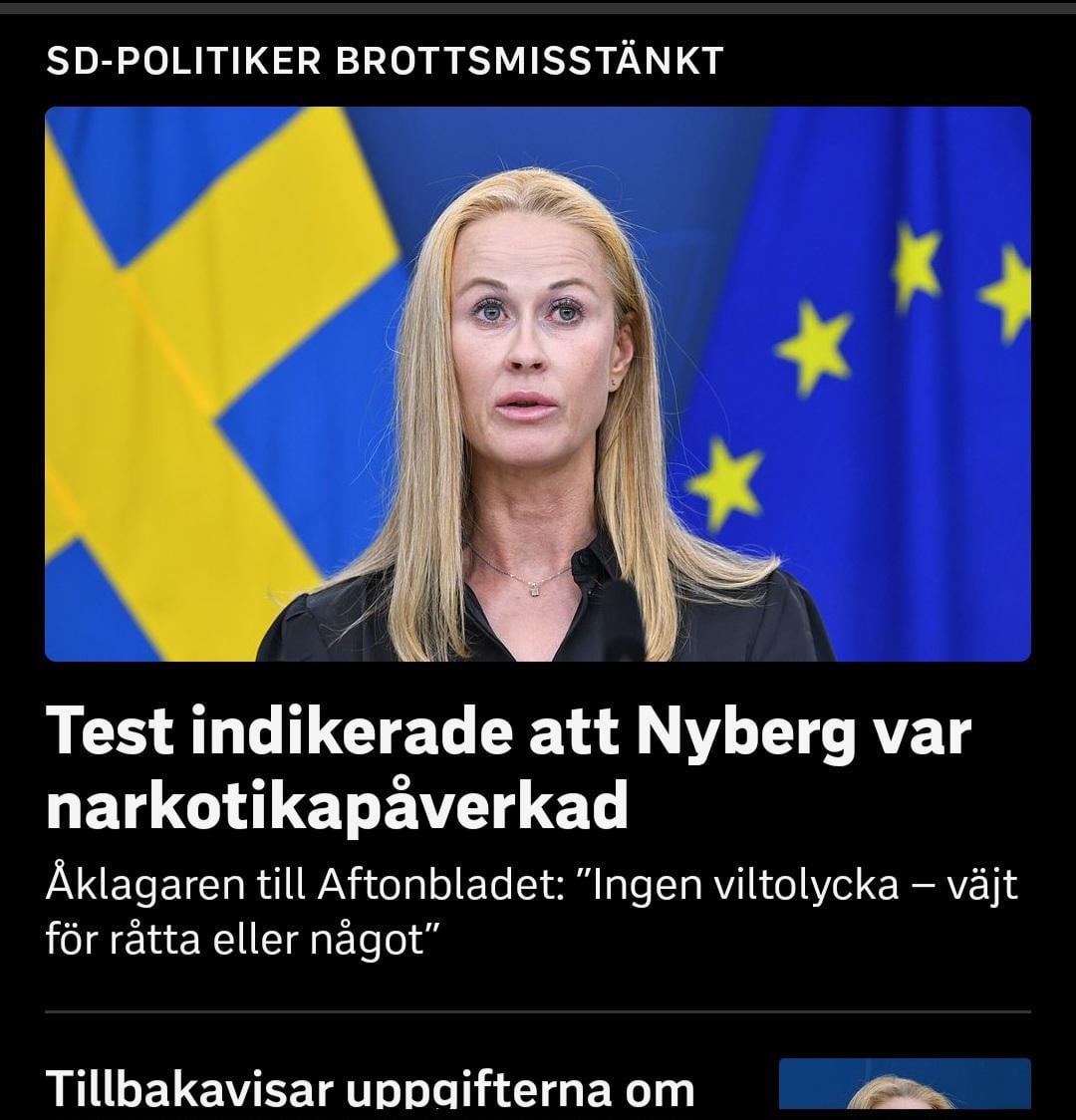Open the Nyberg narkotikapåverkad lead article

tap(508, 769)
